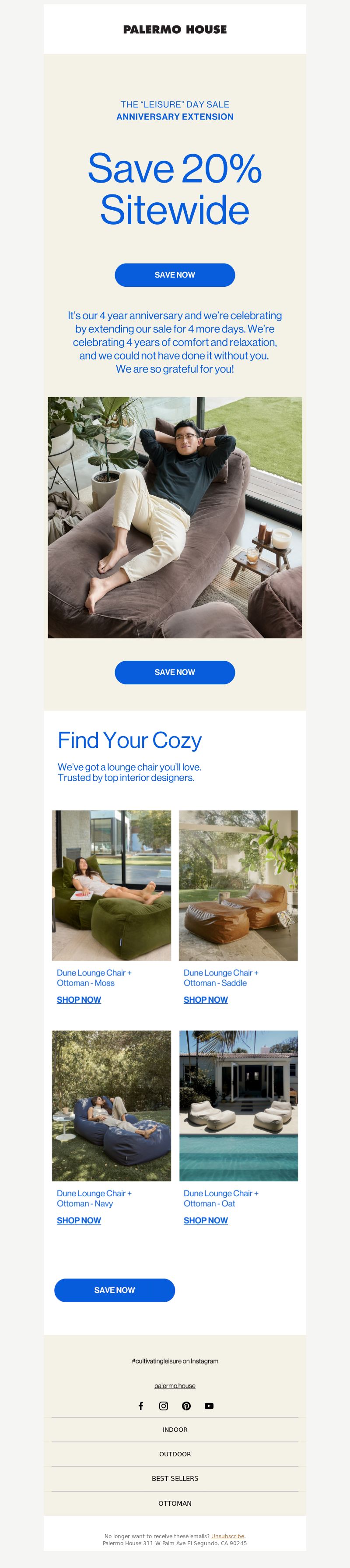Image resolution: width=350 pixels, height=1568 pixels.
Task: Open the Oat lounge chair photo
Action: click(x=238, y=1105)
